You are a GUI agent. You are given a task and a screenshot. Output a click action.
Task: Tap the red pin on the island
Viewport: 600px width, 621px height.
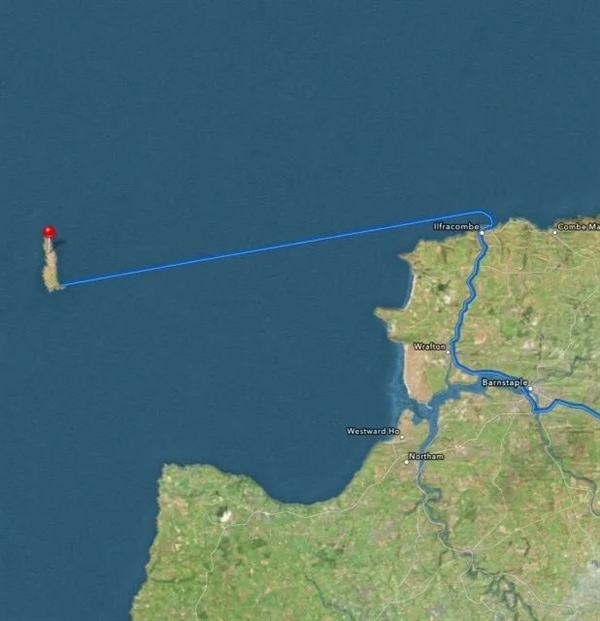coord(49,233)
